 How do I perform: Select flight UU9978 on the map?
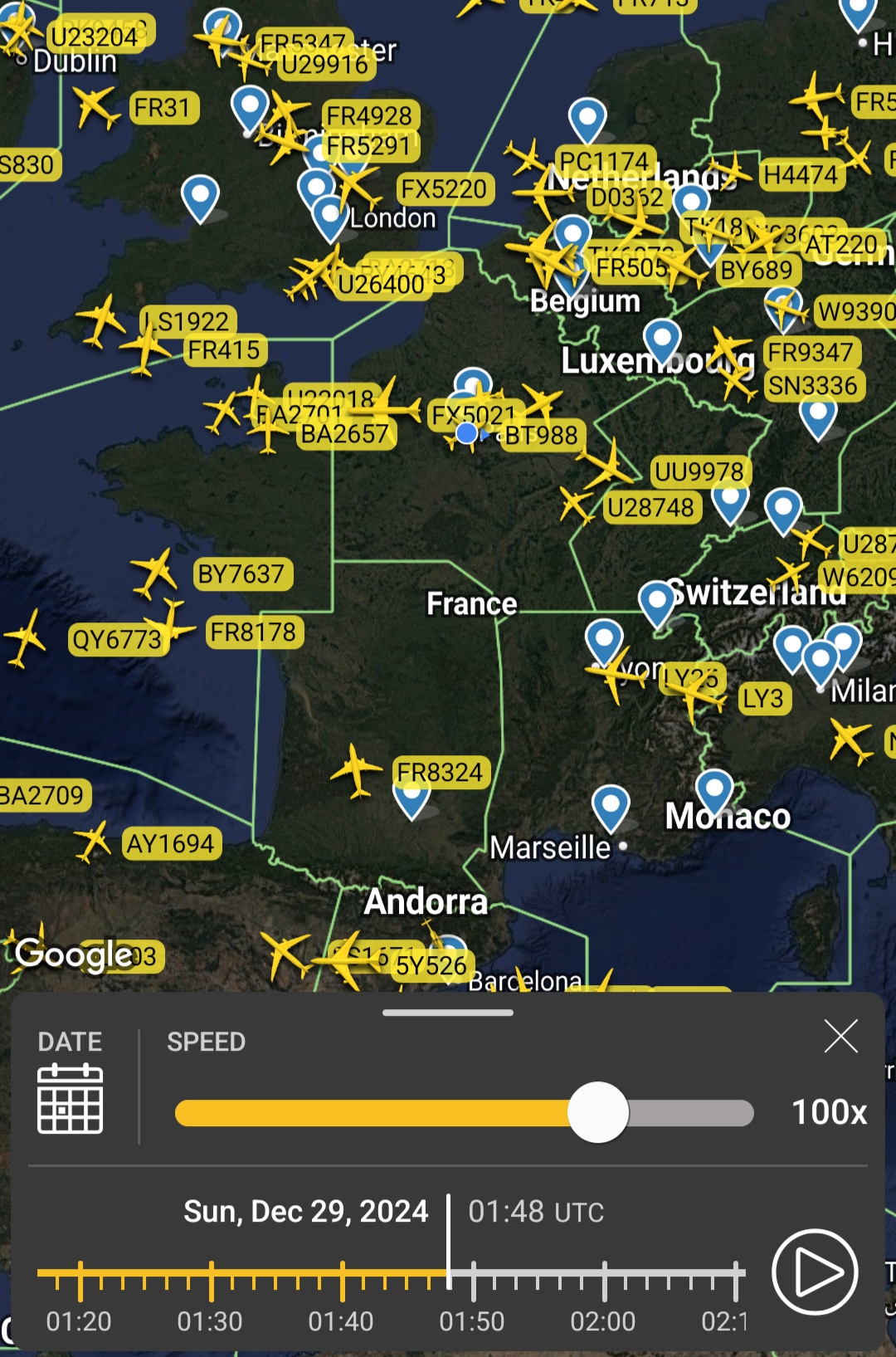(x=699, y=471)
